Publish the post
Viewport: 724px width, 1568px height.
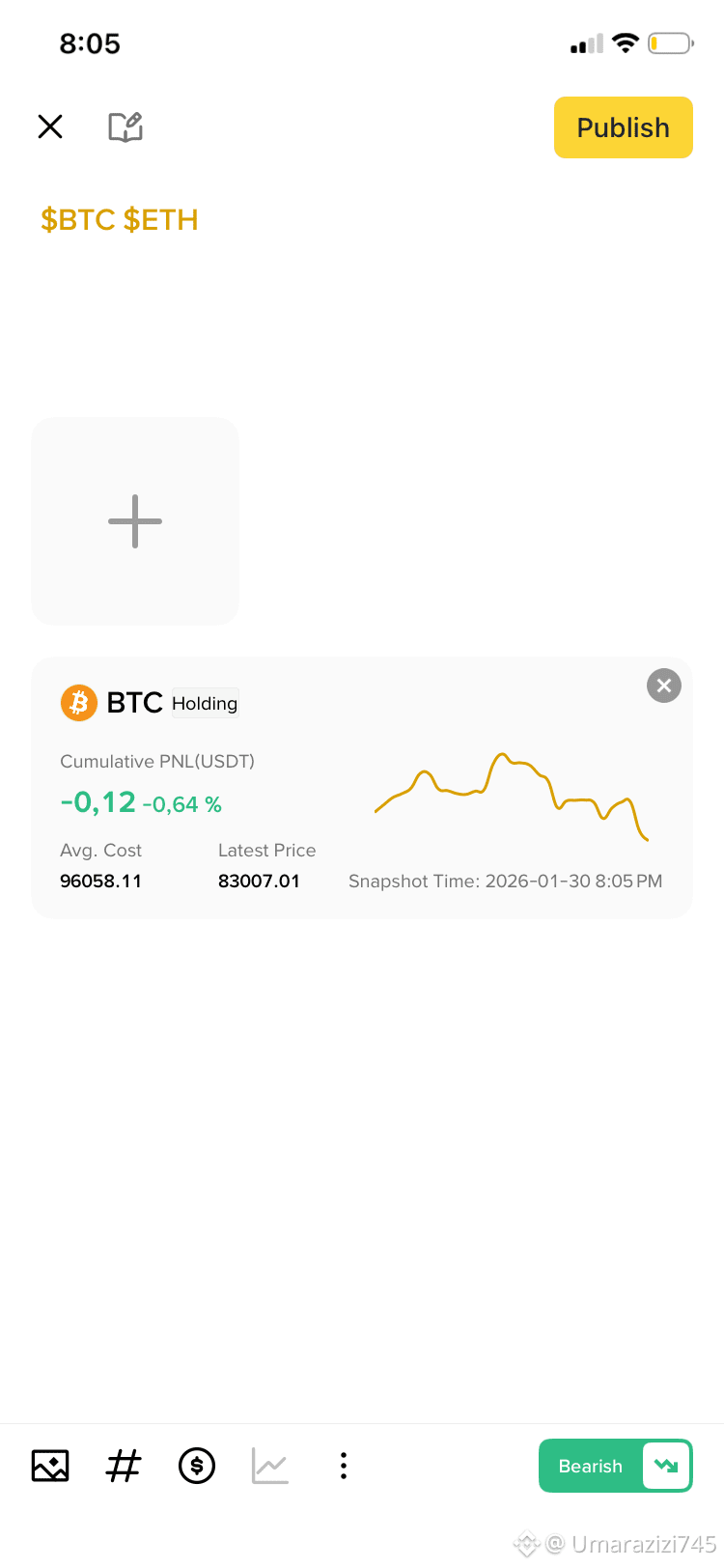pyautogui.click(x=623, y=127)
